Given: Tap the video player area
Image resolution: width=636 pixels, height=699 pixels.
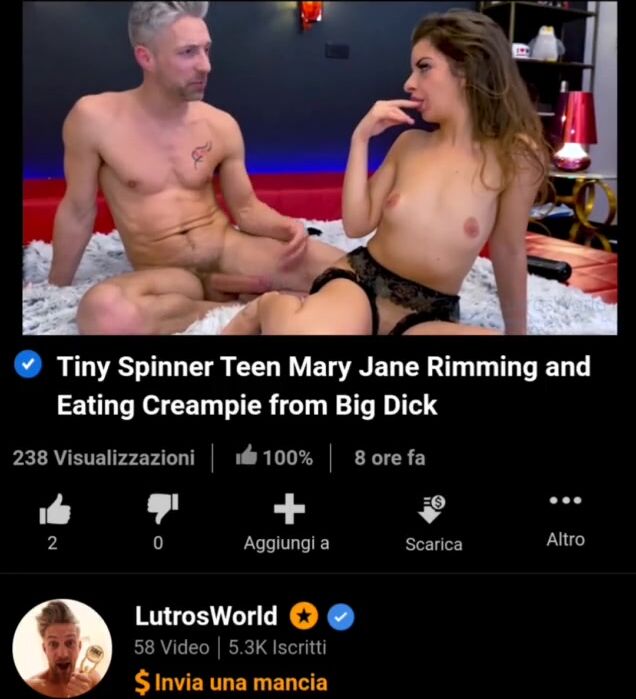Looking at the screenshot, I should (x=318, y=168).
